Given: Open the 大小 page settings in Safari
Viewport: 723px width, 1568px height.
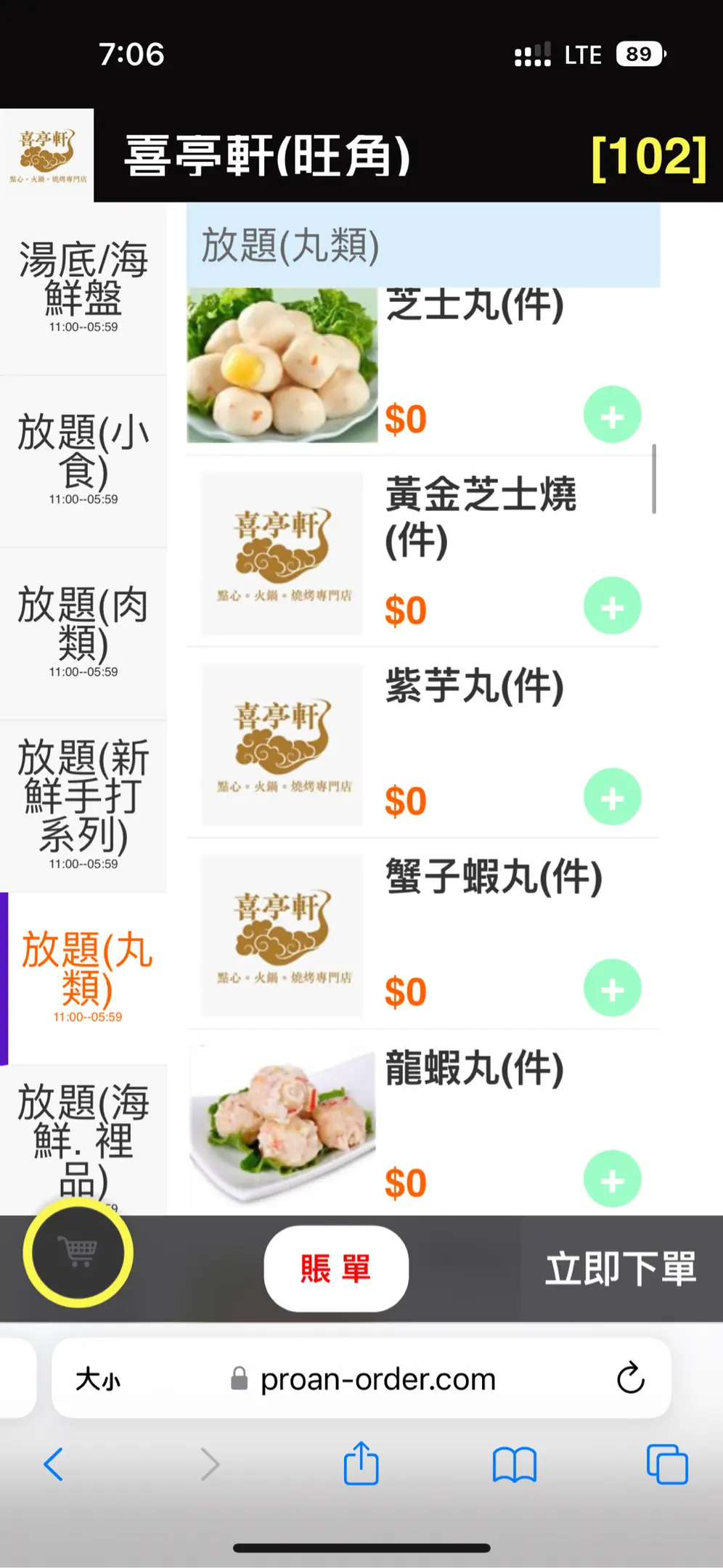Looking at the screenshot, I should coord(99,1379).
